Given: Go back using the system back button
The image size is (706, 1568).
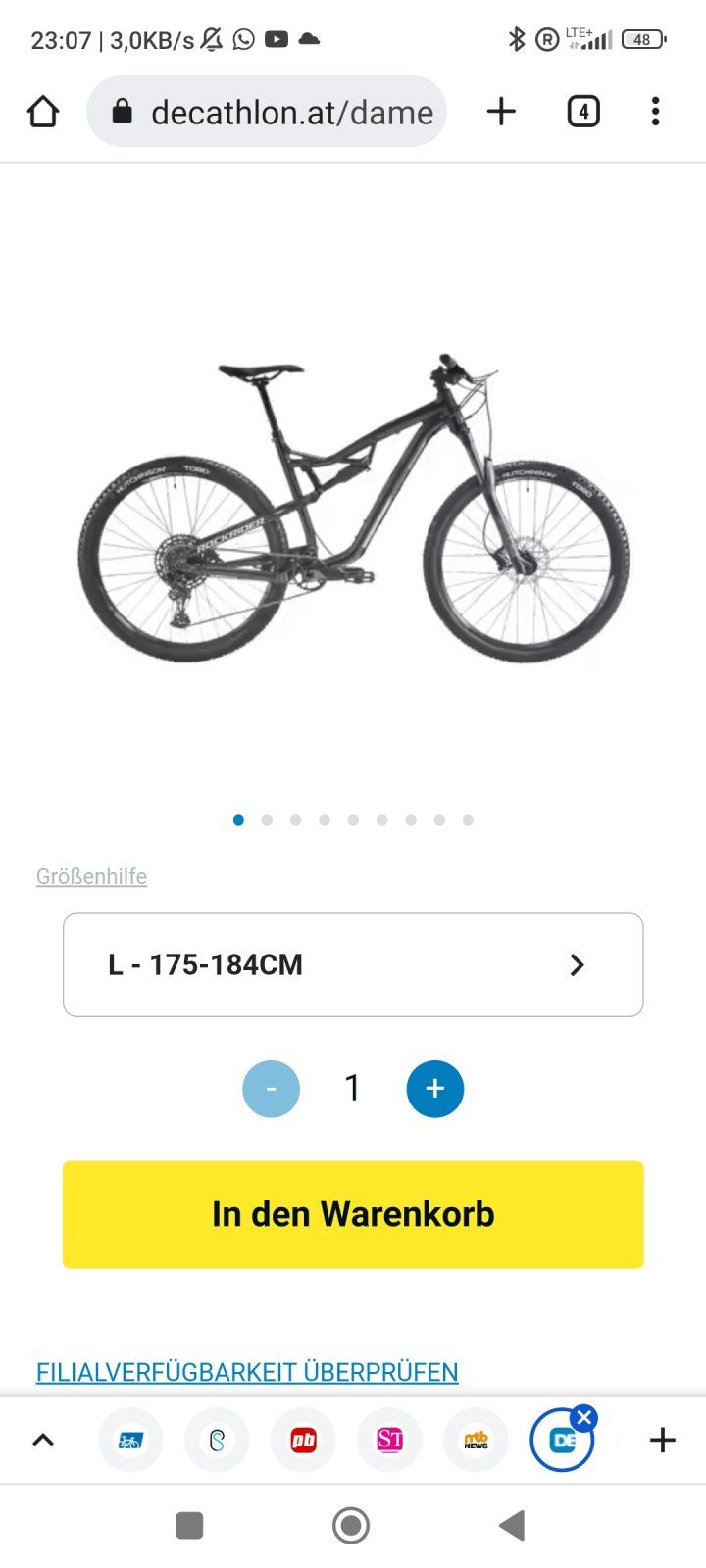Looking at the screenshot, I should click(x=512, y=1525).
